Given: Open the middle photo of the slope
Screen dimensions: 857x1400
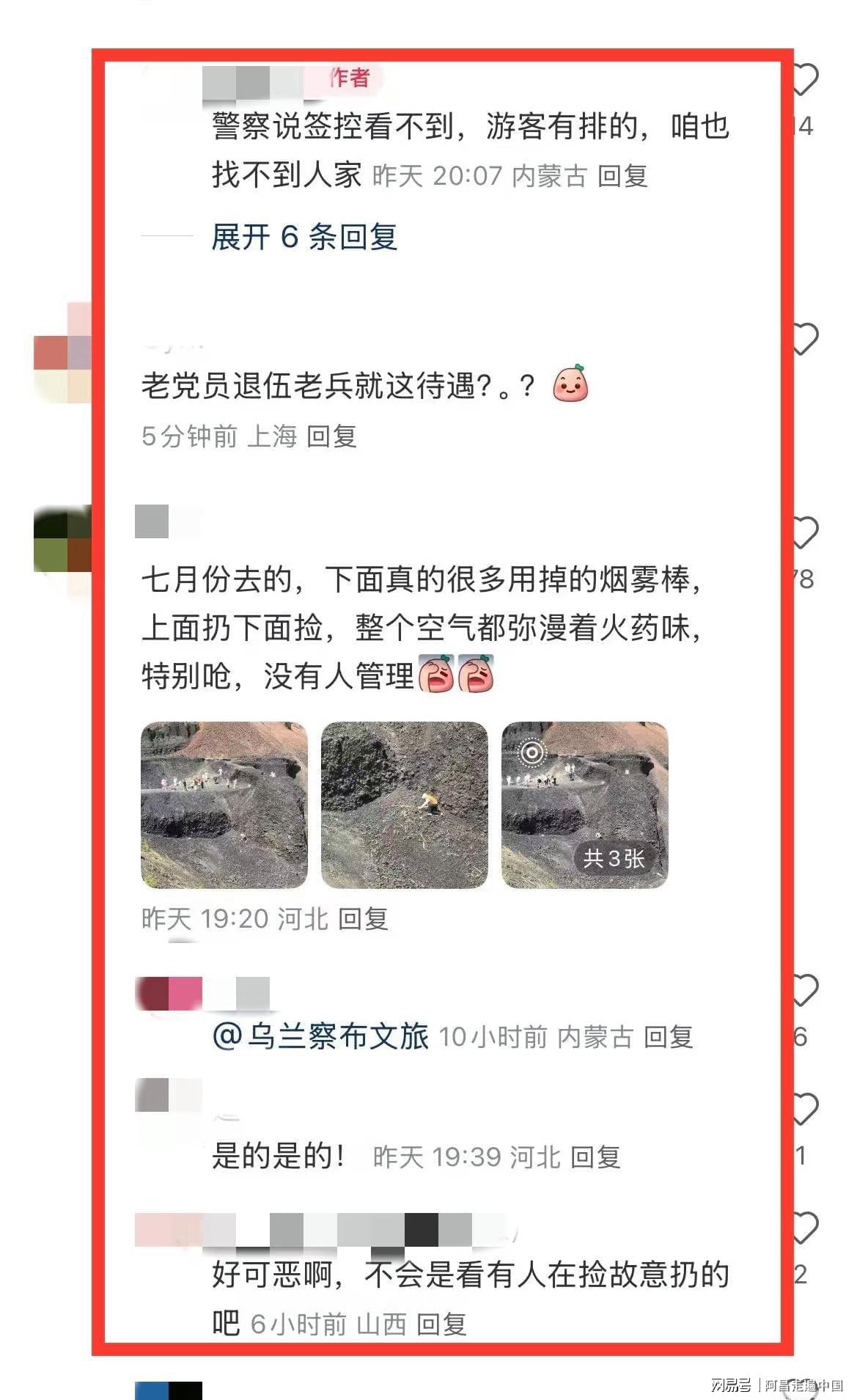Looking at the screenshot, I should [x=404, y=805].
